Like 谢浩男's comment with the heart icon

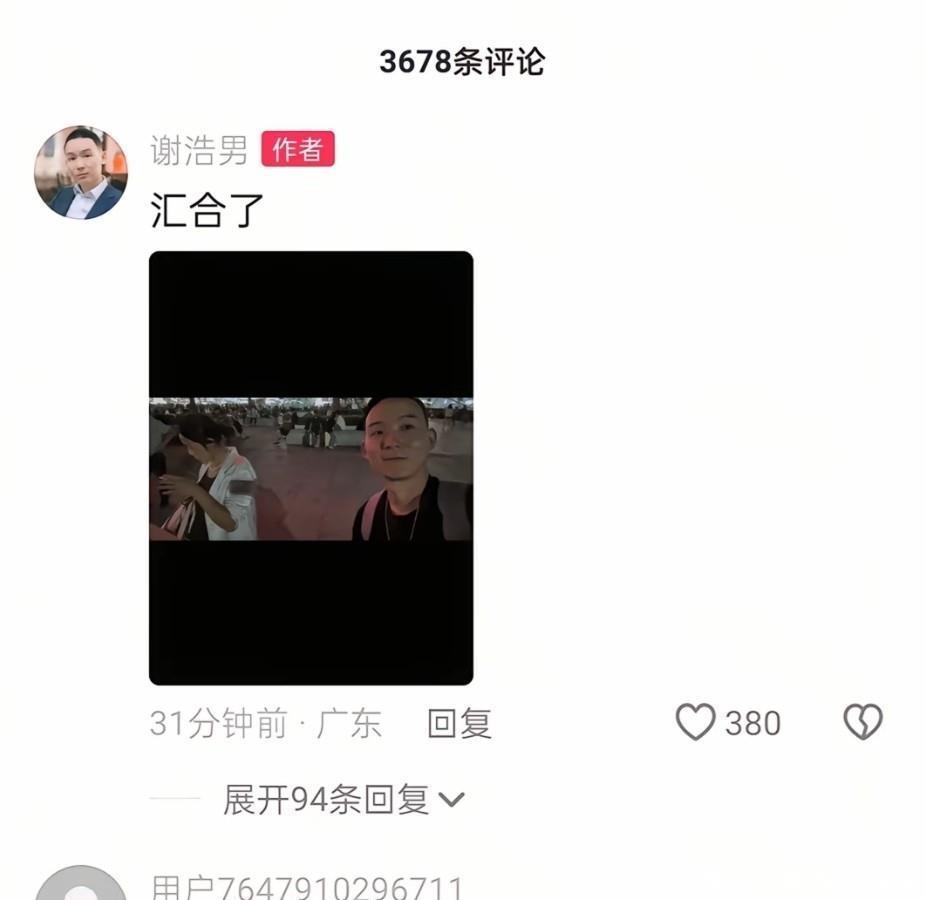pyautogui.click(x=696, y=722)
